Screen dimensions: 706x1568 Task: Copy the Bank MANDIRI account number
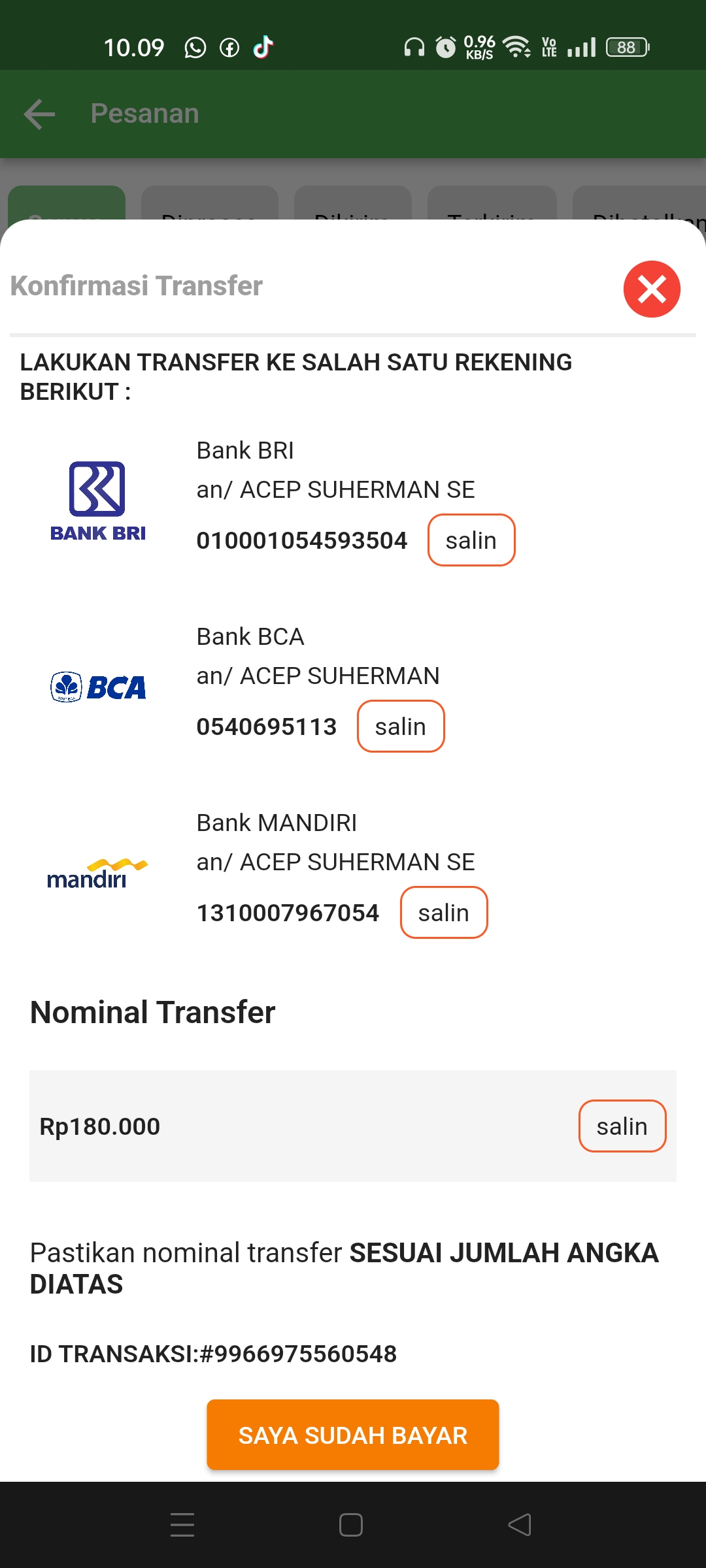point(444,913)
